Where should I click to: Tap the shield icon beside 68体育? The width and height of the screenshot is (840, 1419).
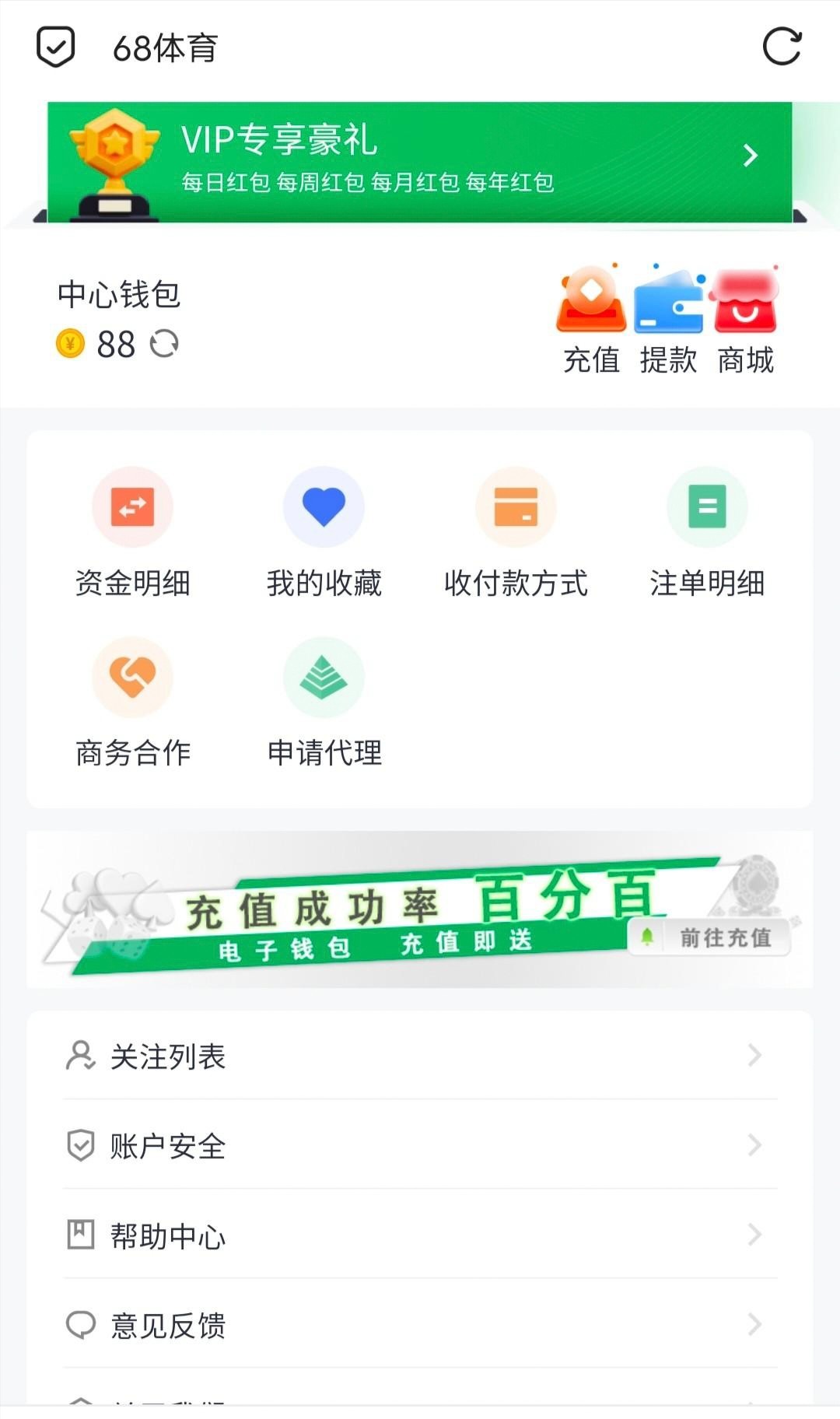56,47
